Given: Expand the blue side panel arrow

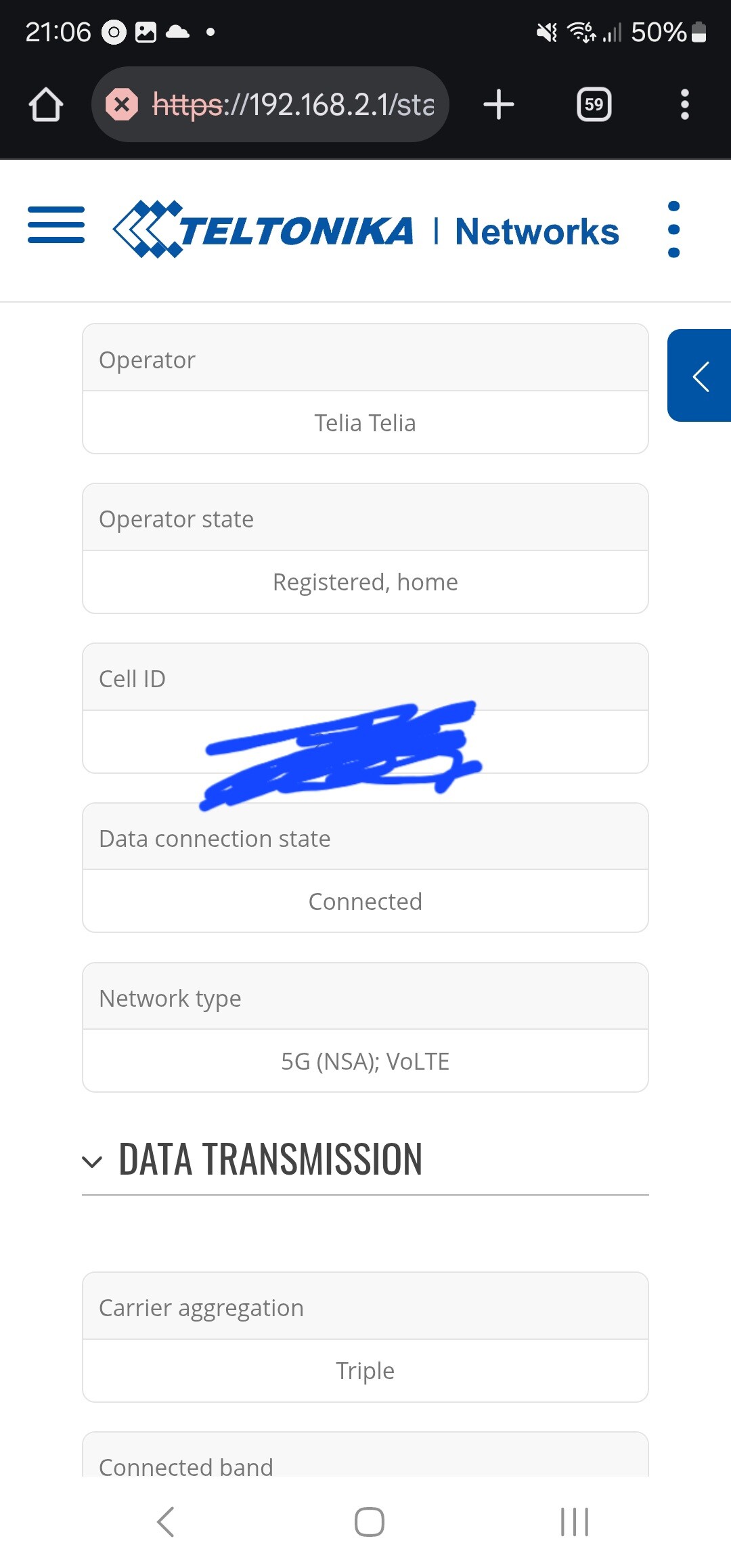Looking at the screenshot, I should point(700,376).
